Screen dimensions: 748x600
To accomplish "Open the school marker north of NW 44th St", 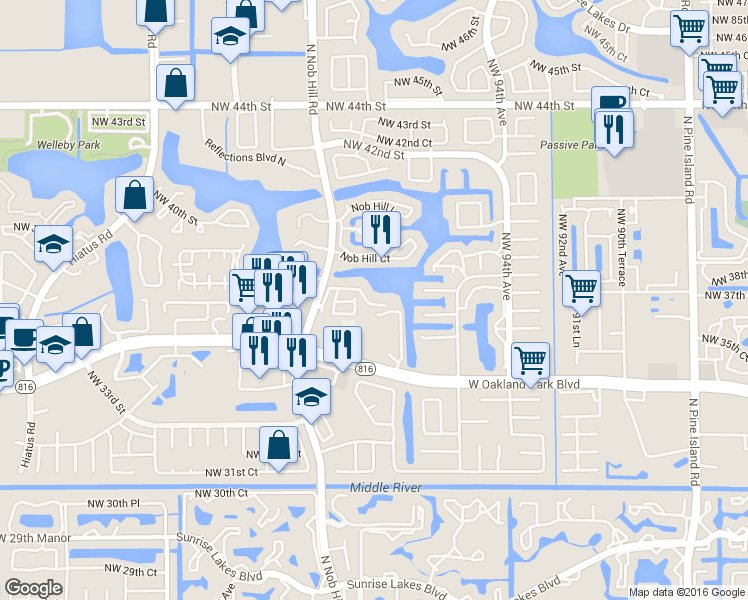I will pyautogui.click(x=230, y=37).
